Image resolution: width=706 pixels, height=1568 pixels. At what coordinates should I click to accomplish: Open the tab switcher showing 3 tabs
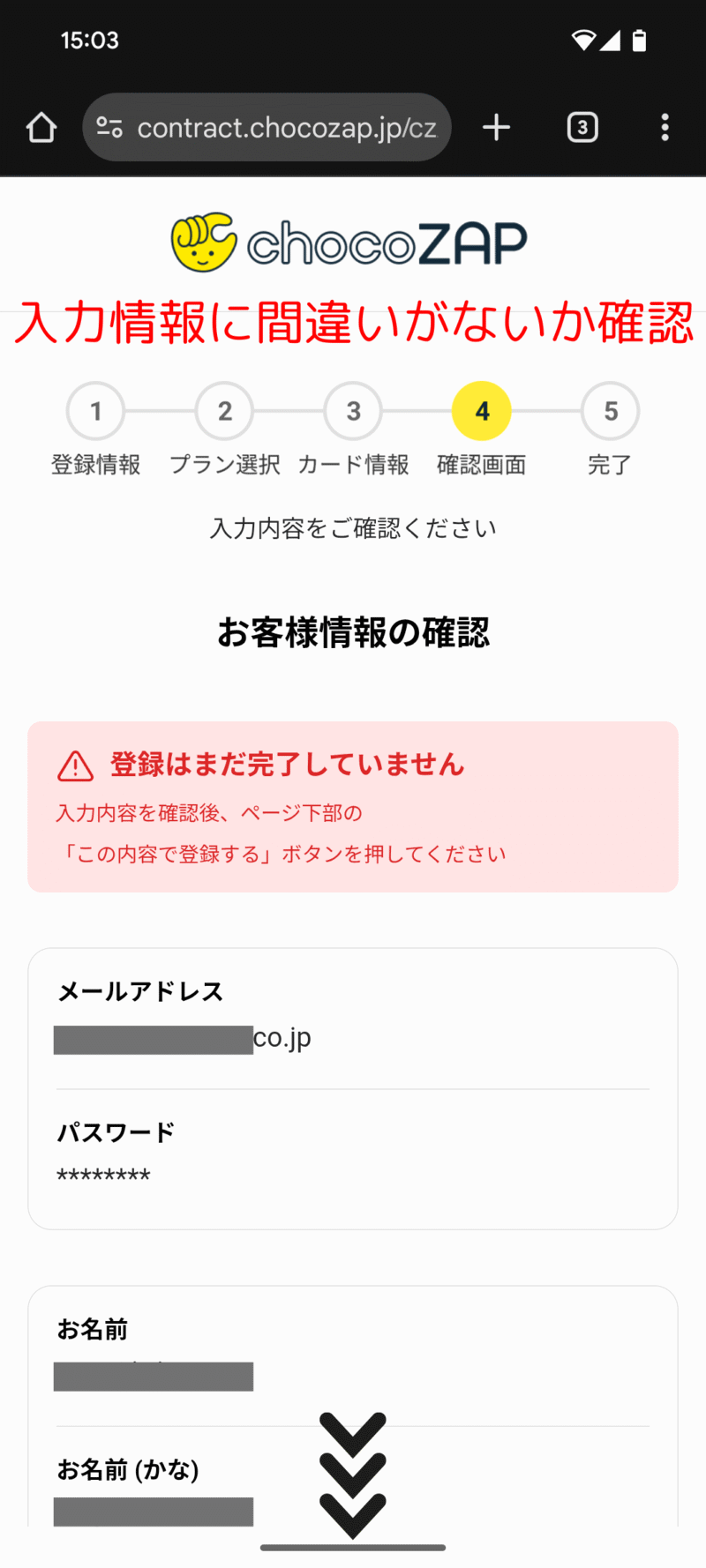coord(582,128)
